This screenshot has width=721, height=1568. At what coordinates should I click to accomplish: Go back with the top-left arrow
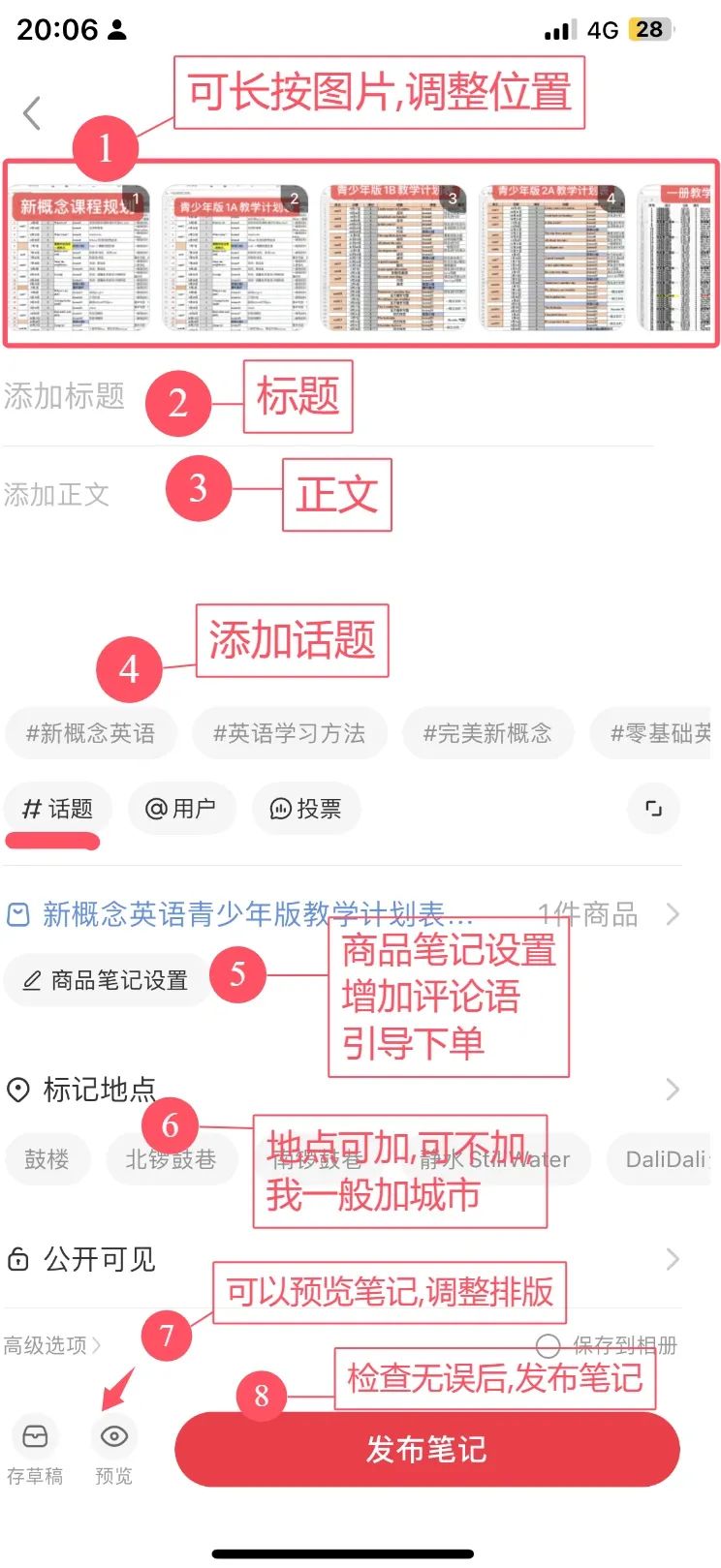point(32,113)
